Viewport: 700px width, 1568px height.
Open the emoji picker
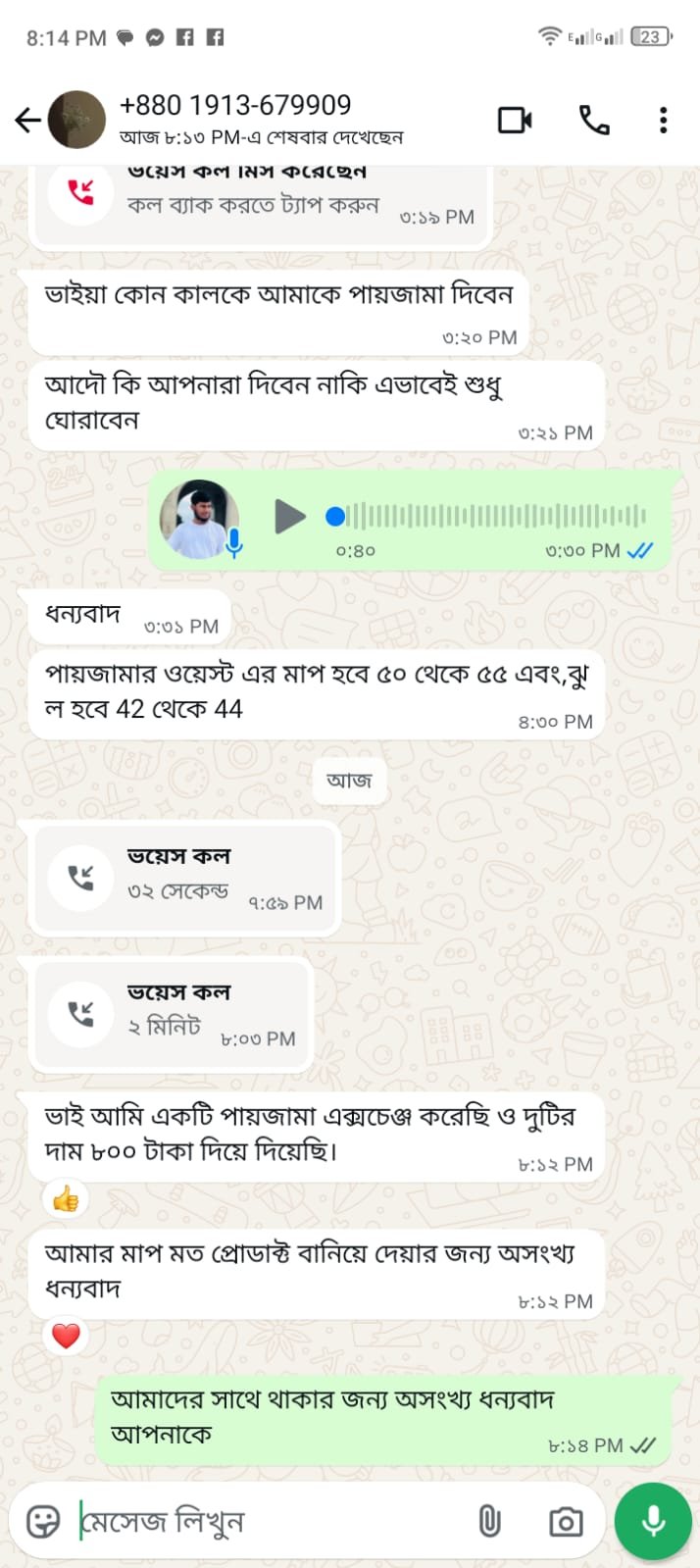click(43, 1521)
